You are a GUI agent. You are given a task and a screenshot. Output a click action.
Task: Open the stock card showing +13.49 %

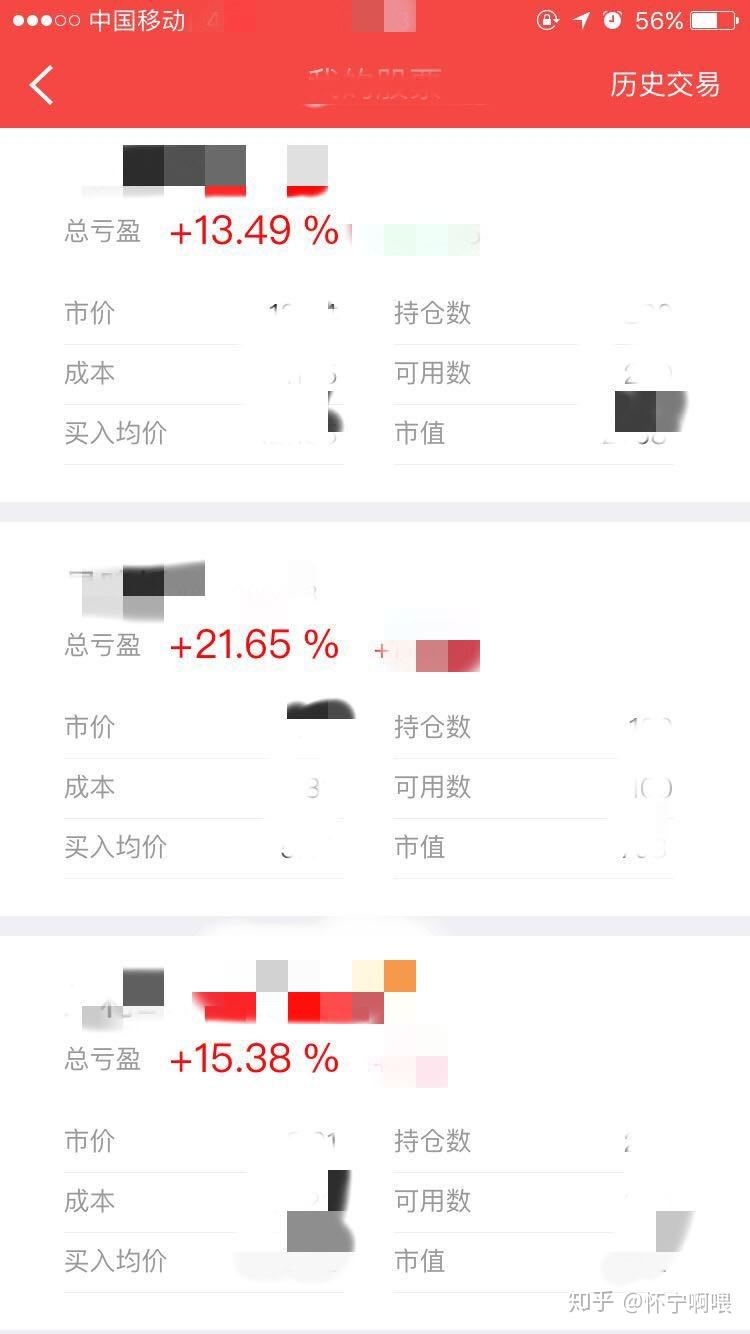click(x=375, y=315)
